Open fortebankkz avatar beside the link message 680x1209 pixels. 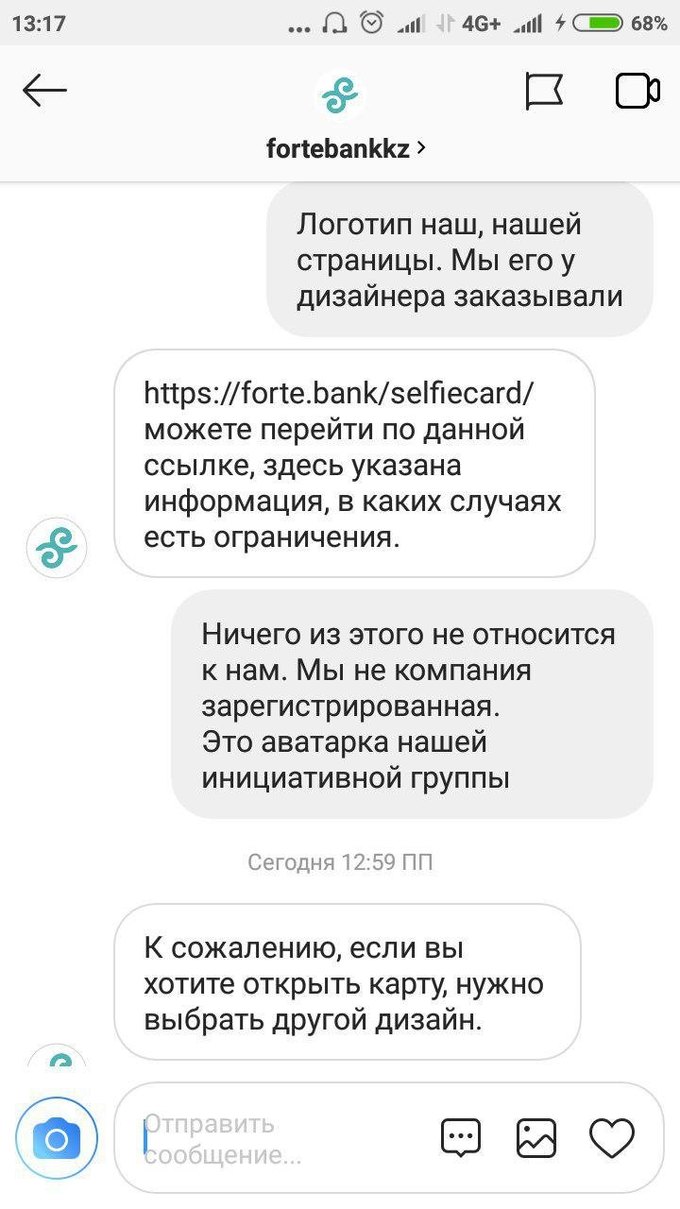pyautogui.click(x=57, y=547)
